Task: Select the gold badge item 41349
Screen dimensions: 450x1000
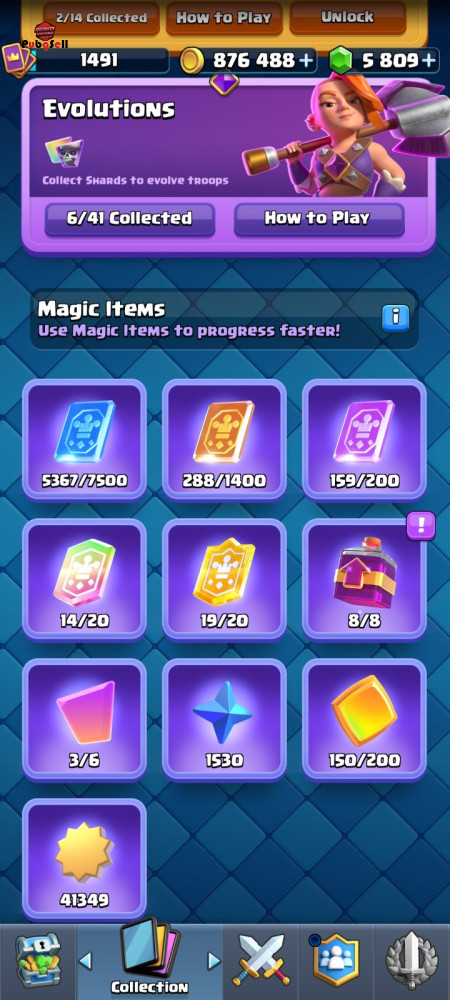Action: pyautogui.click(x=84, y=859)
